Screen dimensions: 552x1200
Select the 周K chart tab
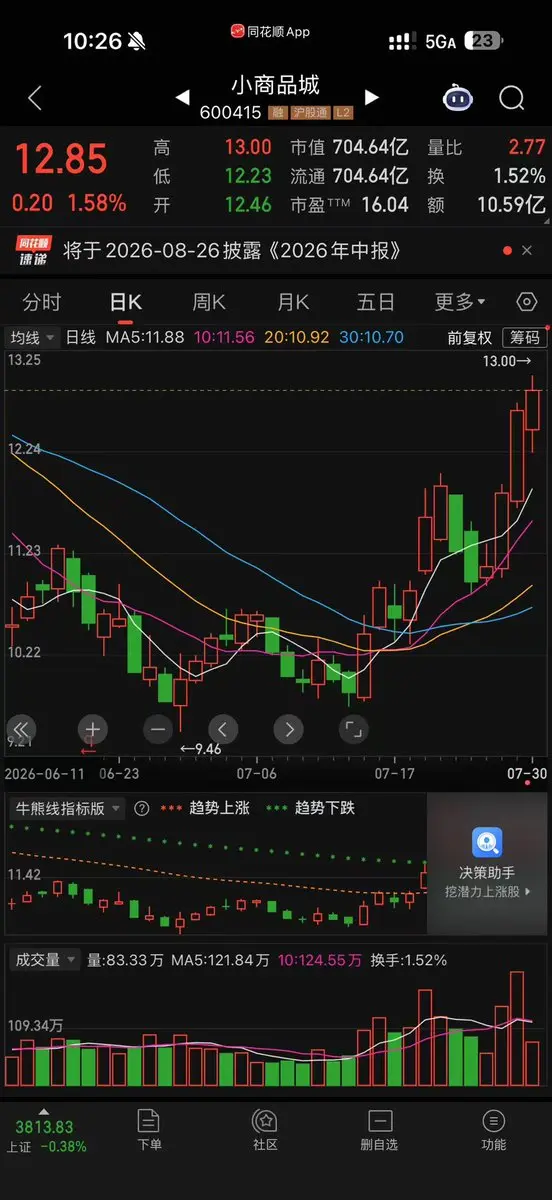pos(209,302)
